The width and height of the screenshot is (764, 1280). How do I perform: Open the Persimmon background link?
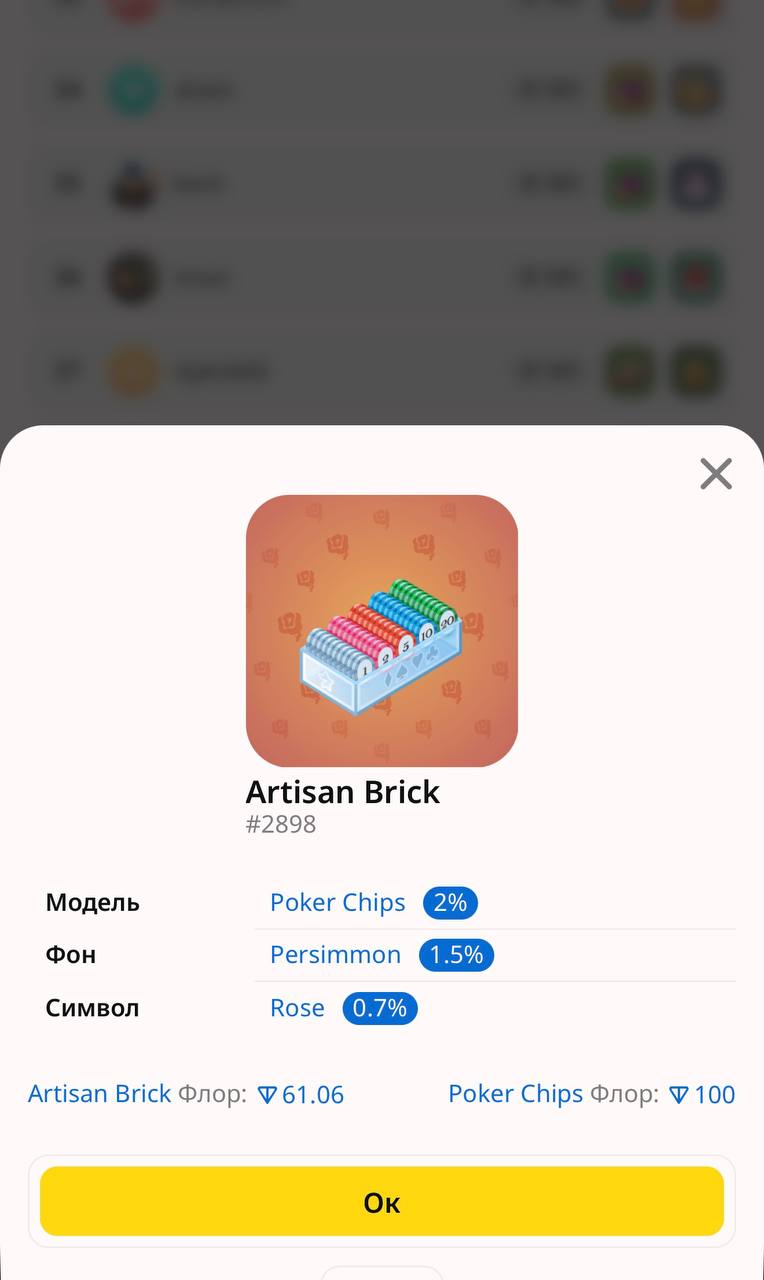(x=335, y=955)
